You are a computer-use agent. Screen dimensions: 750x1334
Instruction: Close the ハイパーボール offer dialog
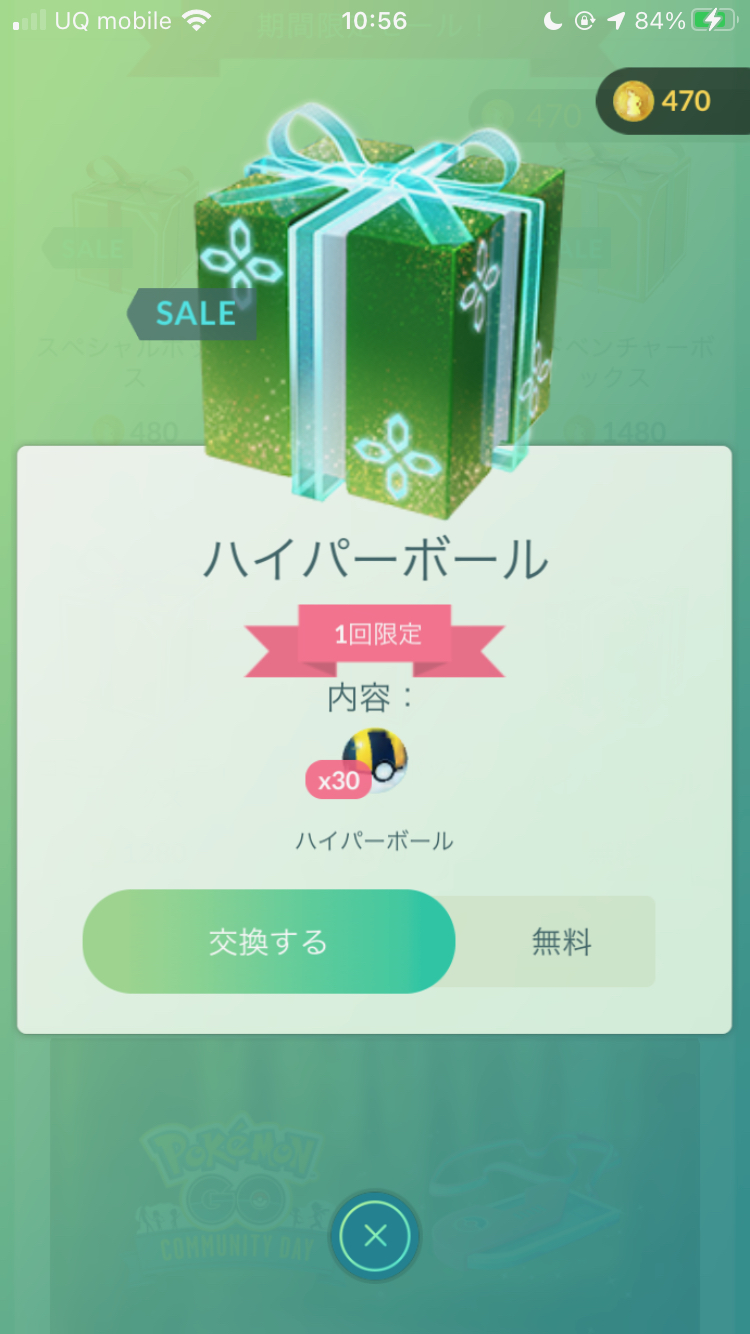(x=375, y=1237)
